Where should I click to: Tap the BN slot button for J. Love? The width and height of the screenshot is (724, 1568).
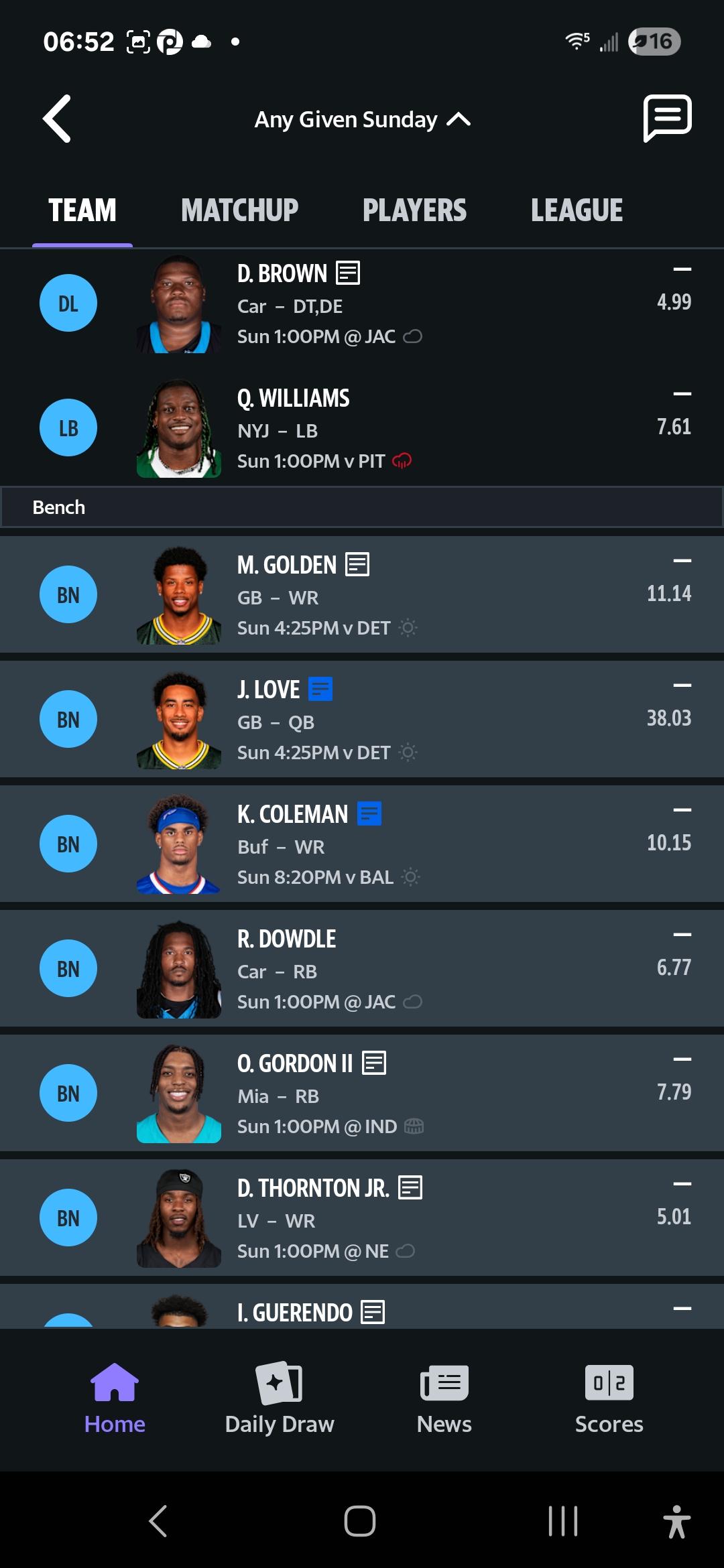click(x=68, y=720)
